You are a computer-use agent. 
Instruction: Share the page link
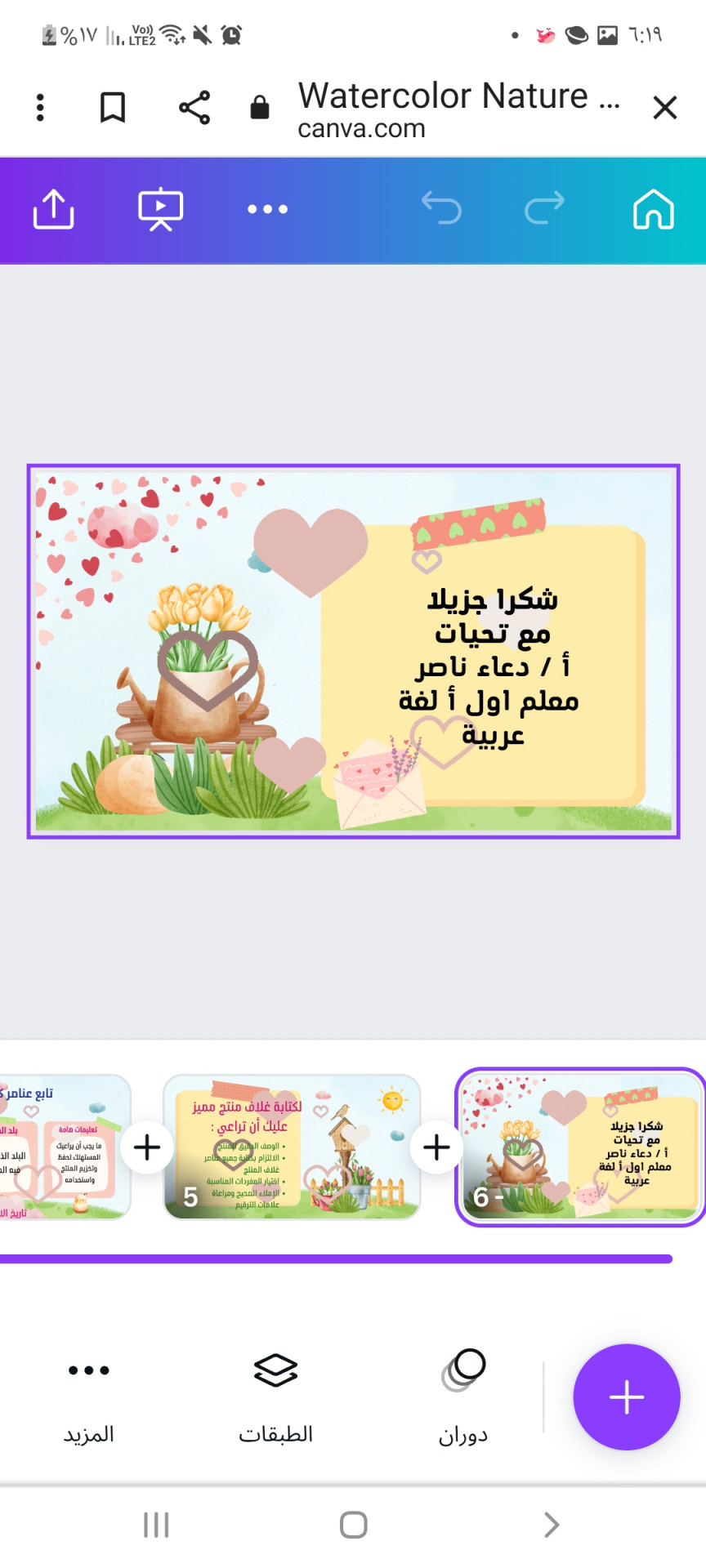[x=194, y=107]
